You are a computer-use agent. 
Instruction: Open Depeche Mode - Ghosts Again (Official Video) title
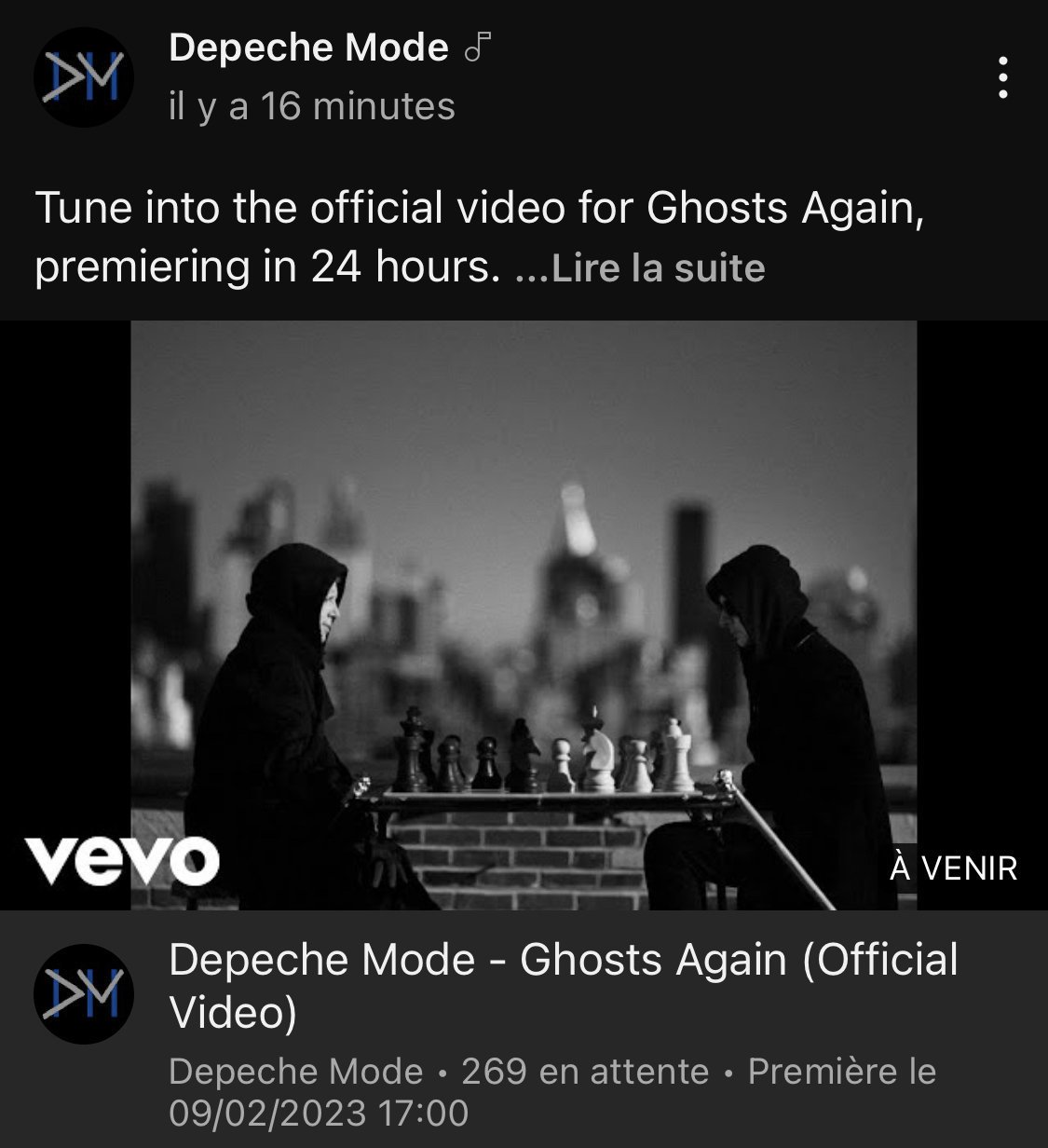click(x=563, y=985)
